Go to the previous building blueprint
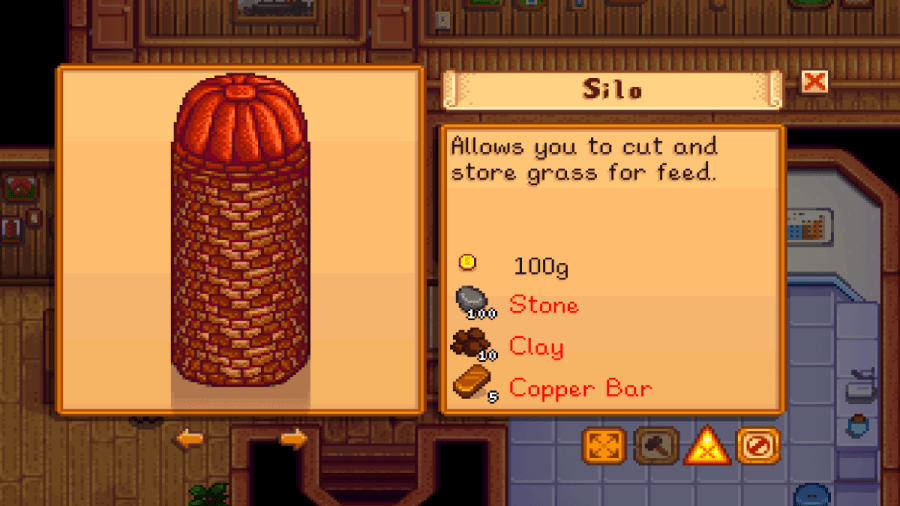Viewport: 900px width, 506px height. coord(189,439)
